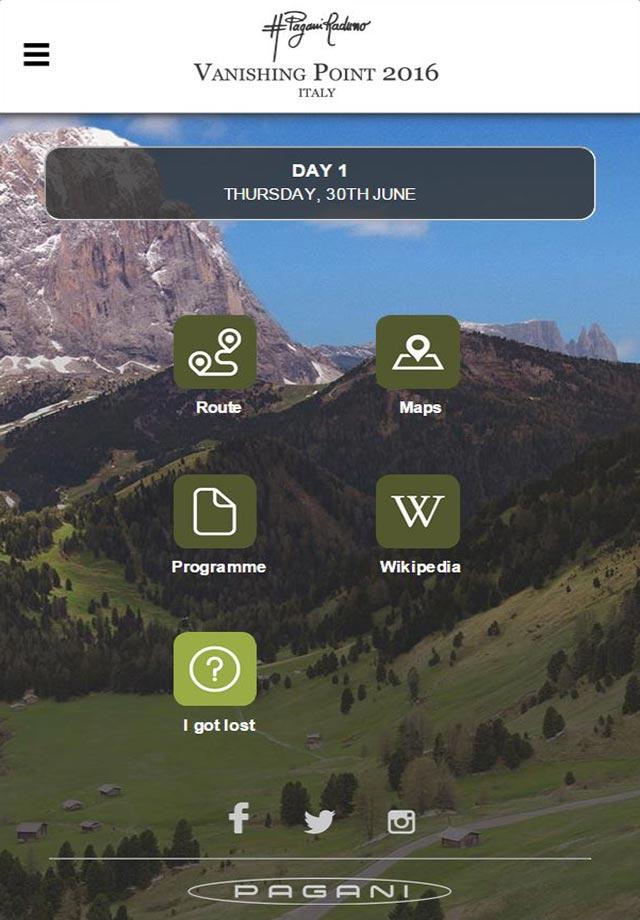
Task: Open Maps
Action: tap(418, 352)
